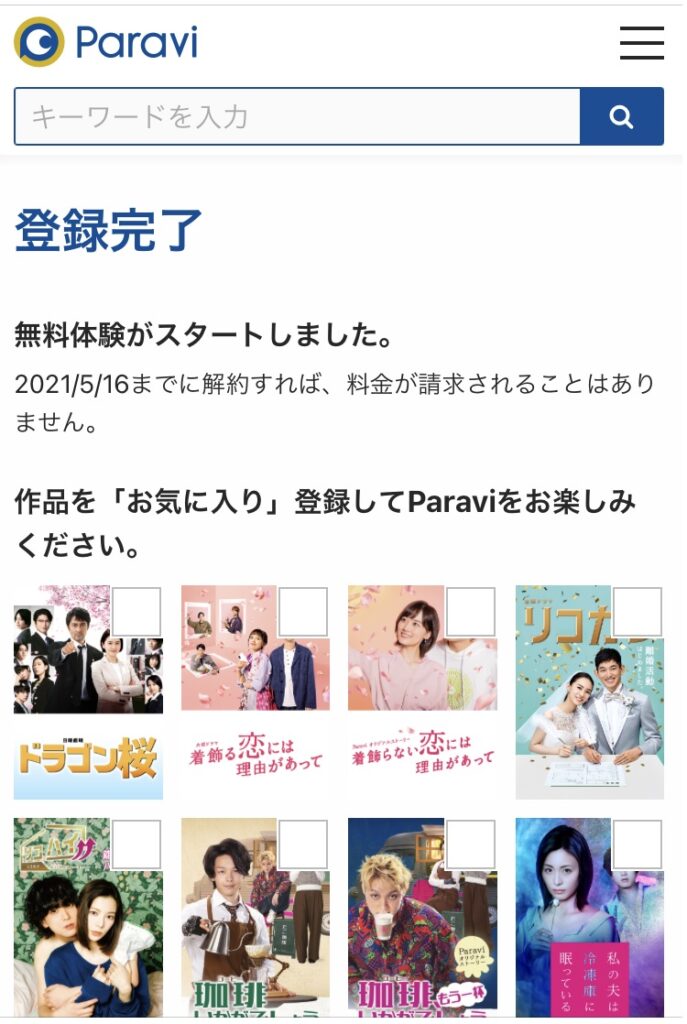The image size is (687, 1024).
Task: Check the favorite box on 私の夫は冷凍庫に眠っている
Action: click(637, 845)
